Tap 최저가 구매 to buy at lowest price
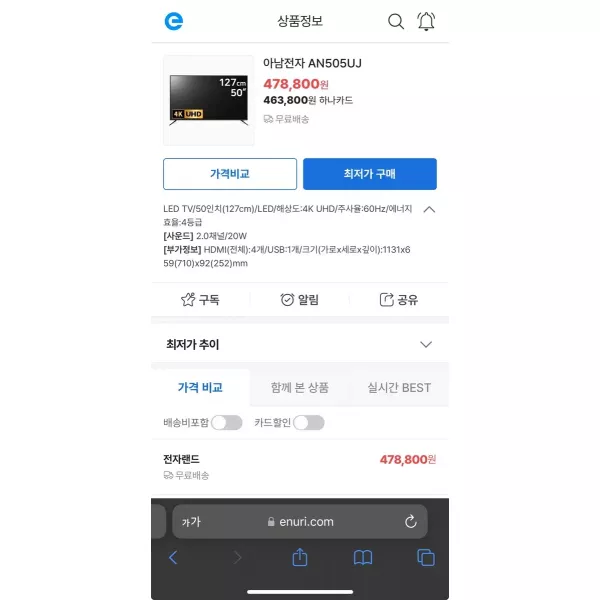 [x=369, y=174]
